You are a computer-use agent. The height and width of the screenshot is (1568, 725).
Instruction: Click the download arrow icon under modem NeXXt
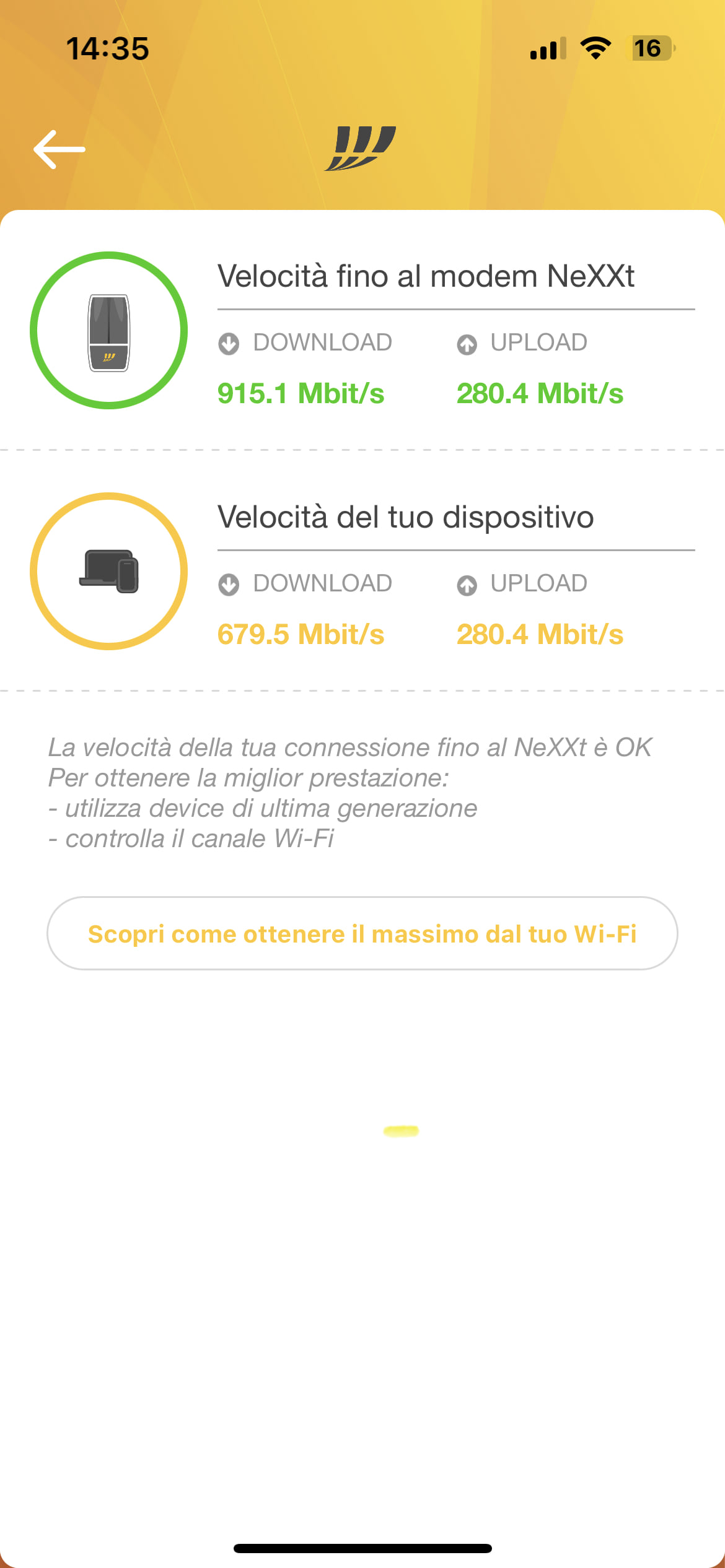229,342
